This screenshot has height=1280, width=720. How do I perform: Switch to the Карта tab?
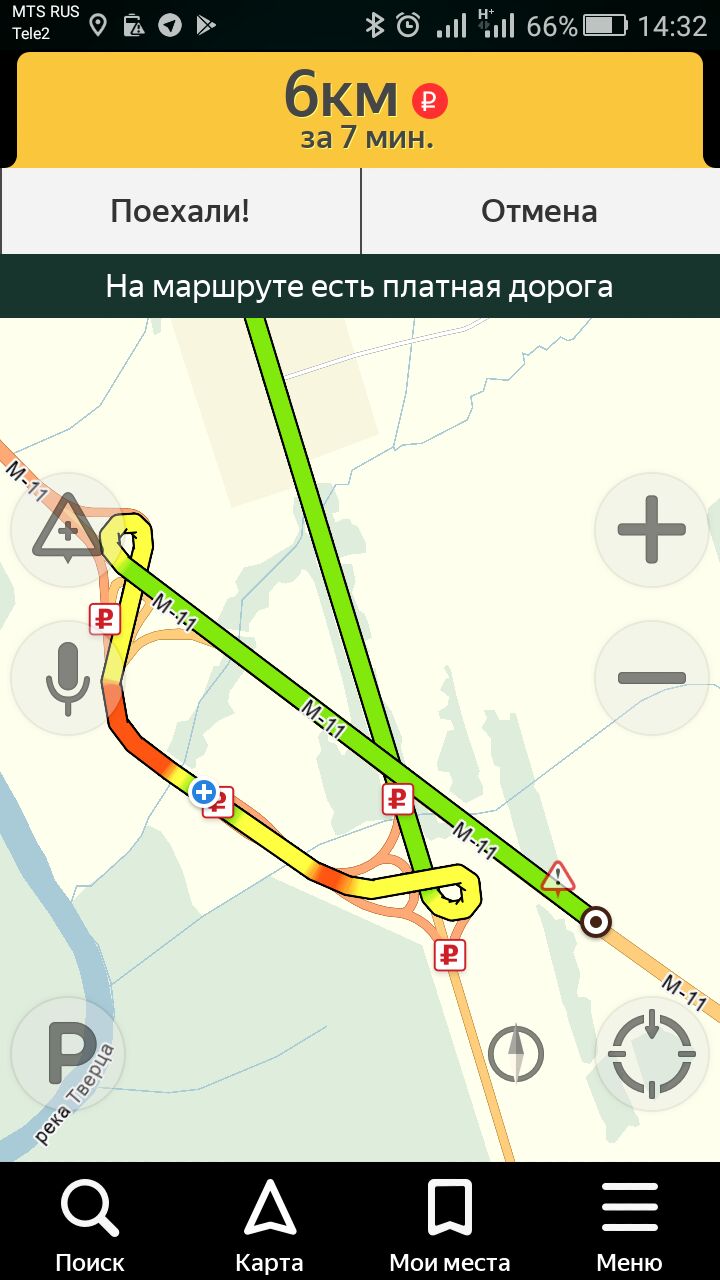pos(270,1226)
